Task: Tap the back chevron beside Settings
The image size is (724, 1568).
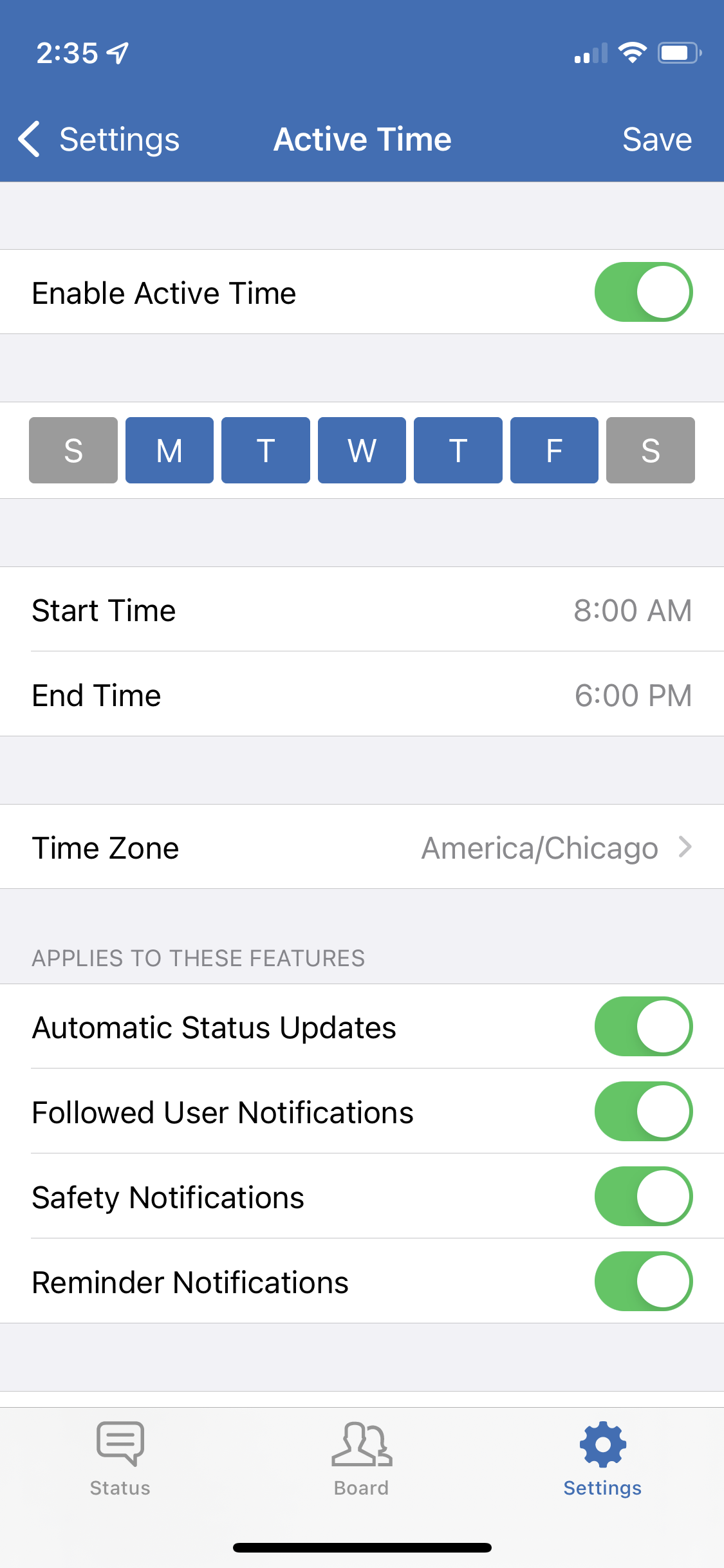Action: coord(29,139)
